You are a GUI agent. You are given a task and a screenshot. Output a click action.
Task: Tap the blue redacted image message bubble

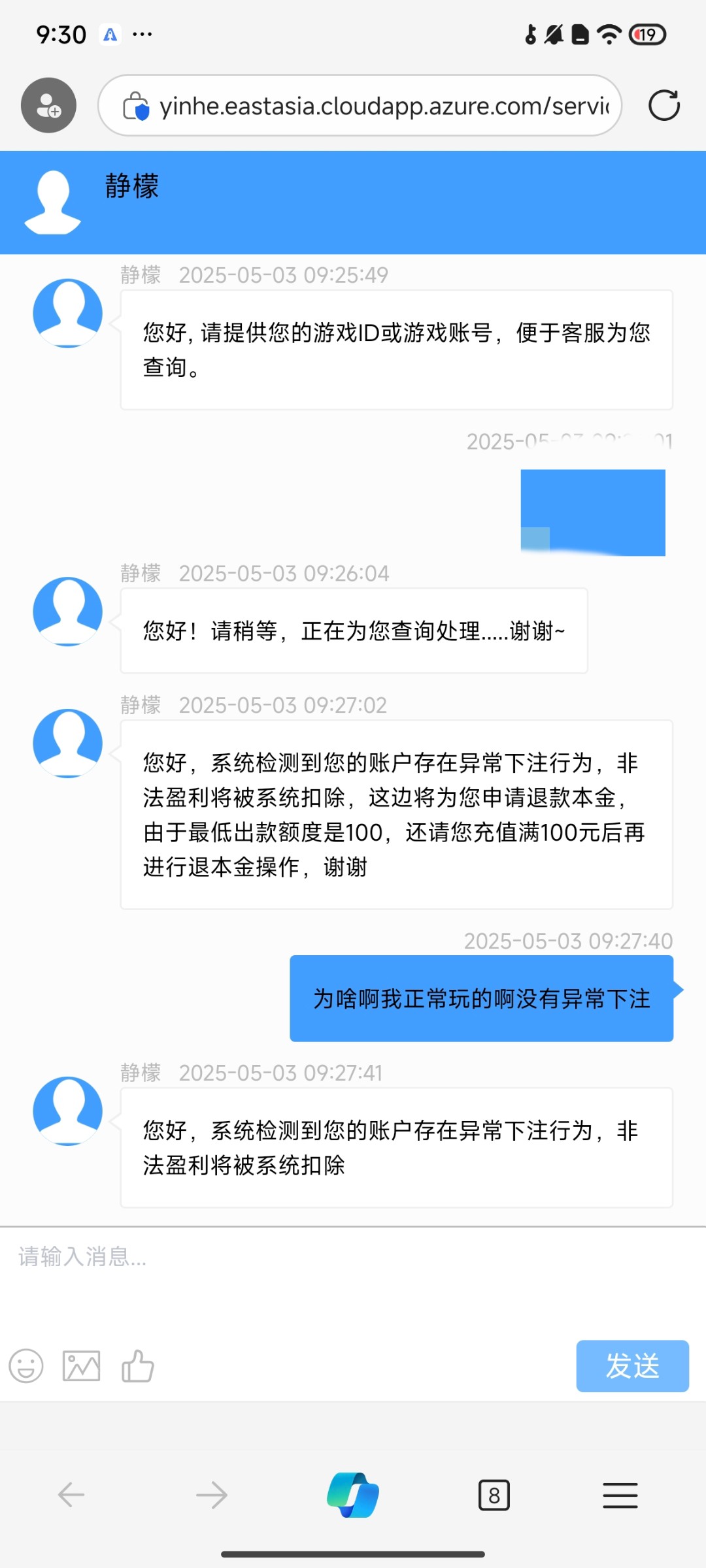point(594,513)
